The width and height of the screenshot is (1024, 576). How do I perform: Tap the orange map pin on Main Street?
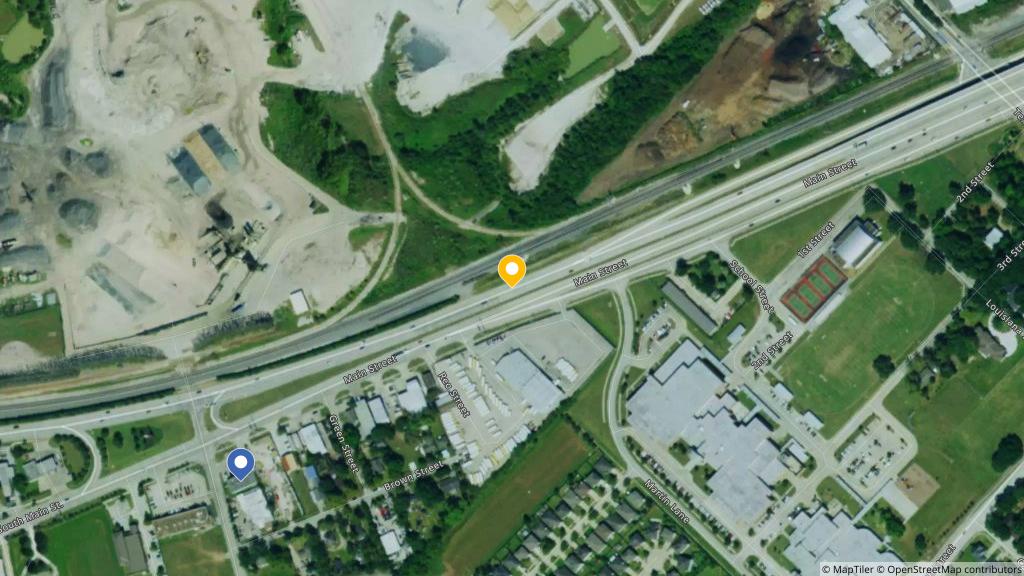512,268
